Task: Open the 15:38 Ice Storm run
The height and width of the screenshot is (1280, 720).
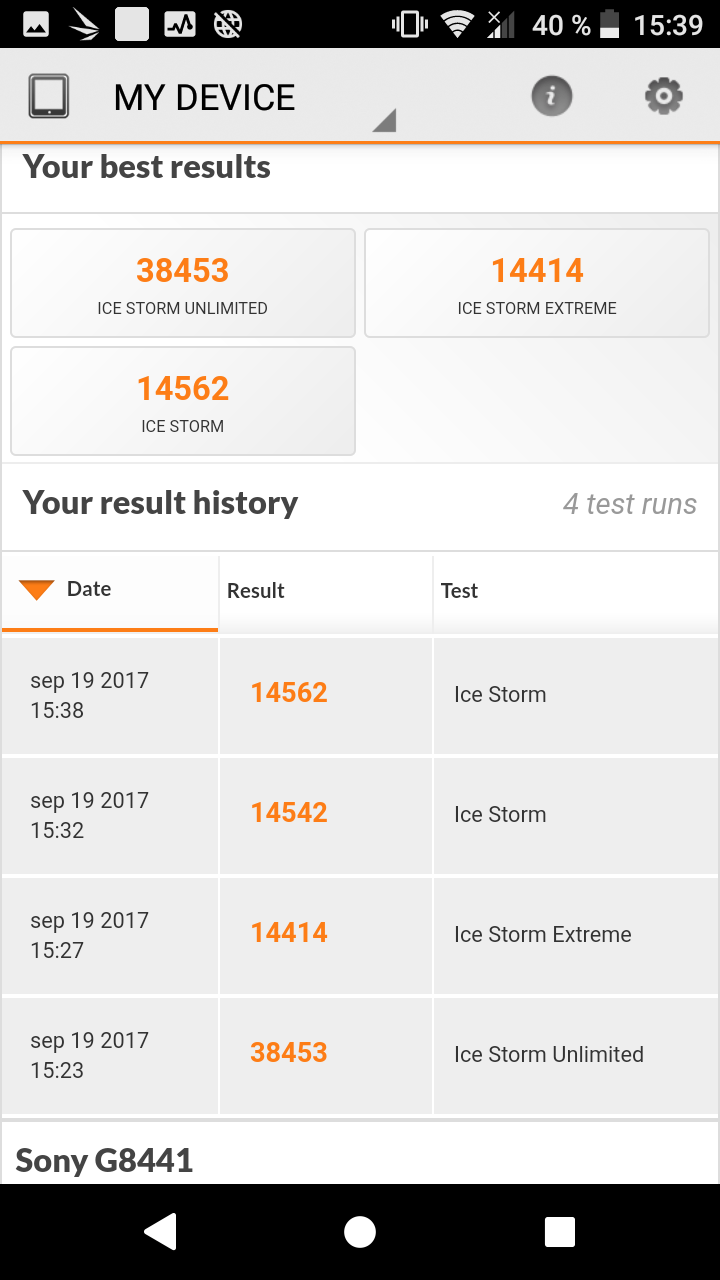Action: click(360, 695)
